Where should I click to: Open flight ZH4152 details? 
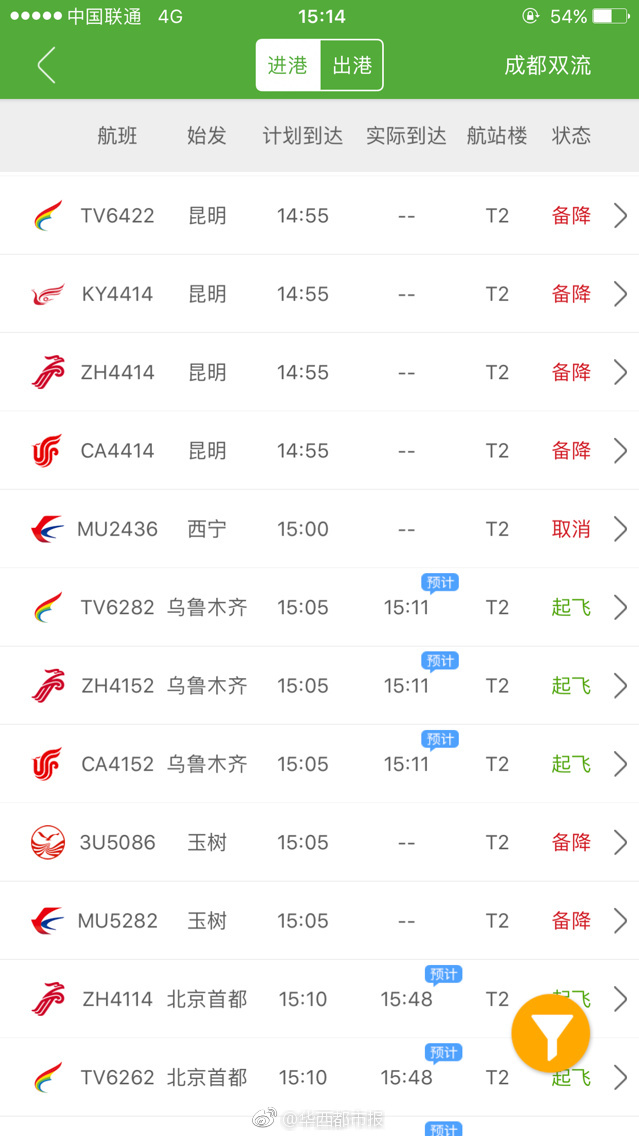[320, 685]
